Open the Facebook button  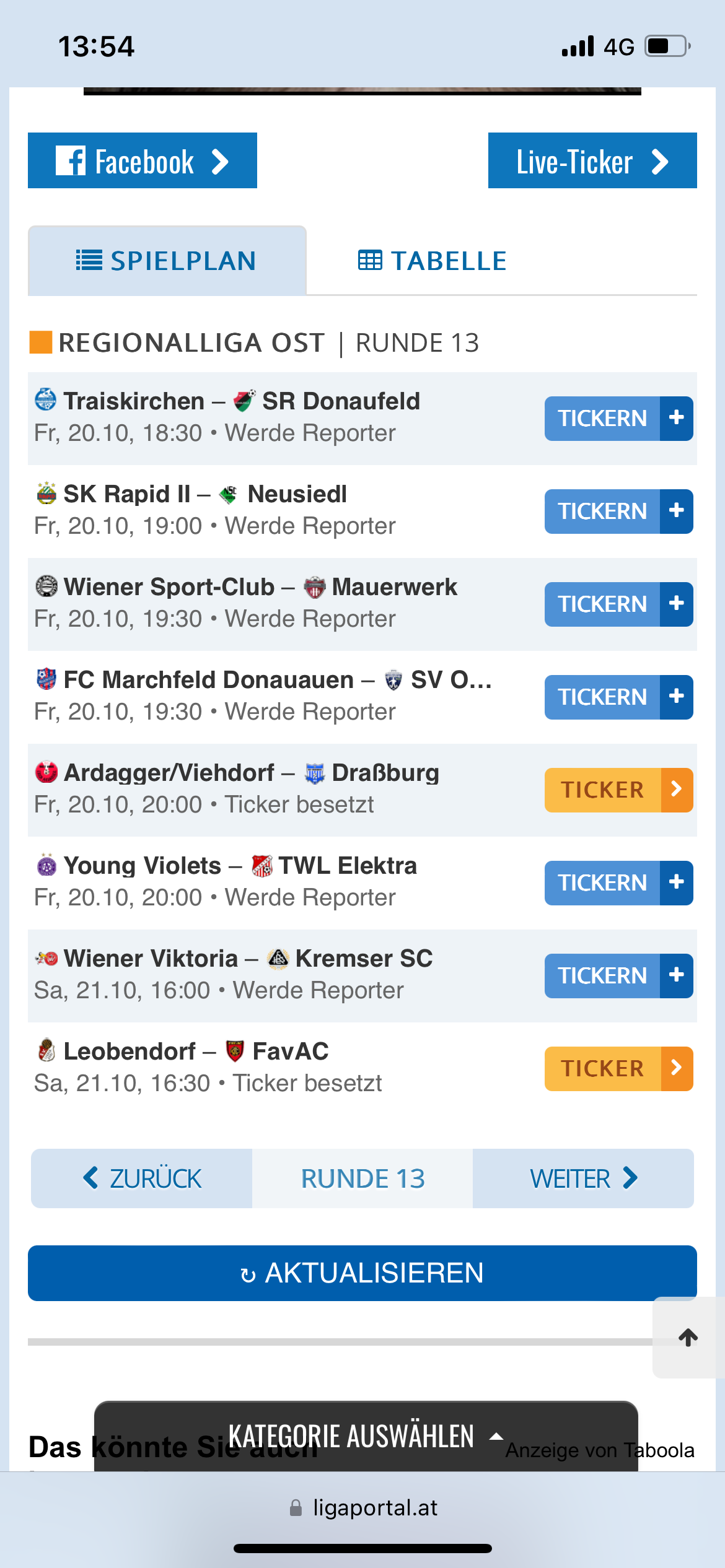143,161
